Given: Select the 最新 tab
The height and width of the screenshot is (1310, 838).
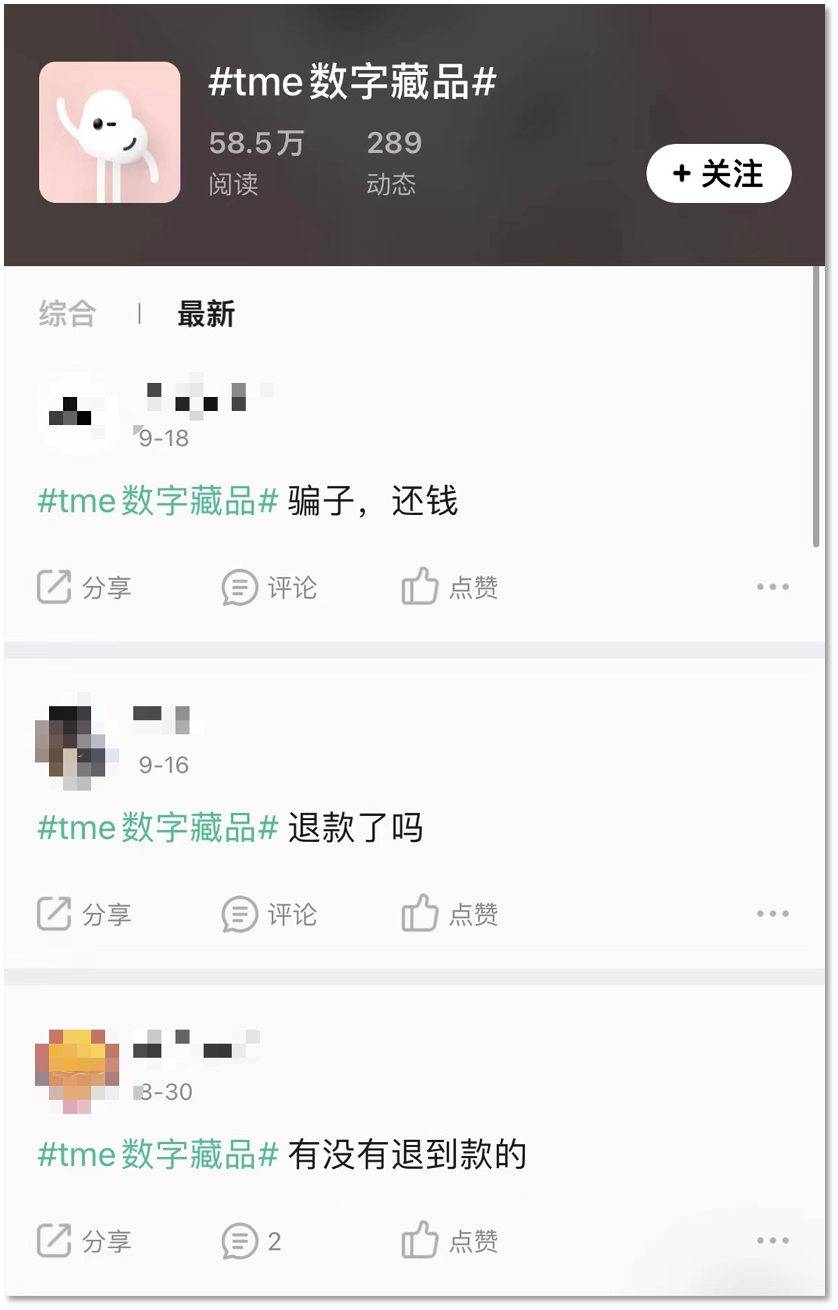Looking at the screenshot, I should 206,314.
